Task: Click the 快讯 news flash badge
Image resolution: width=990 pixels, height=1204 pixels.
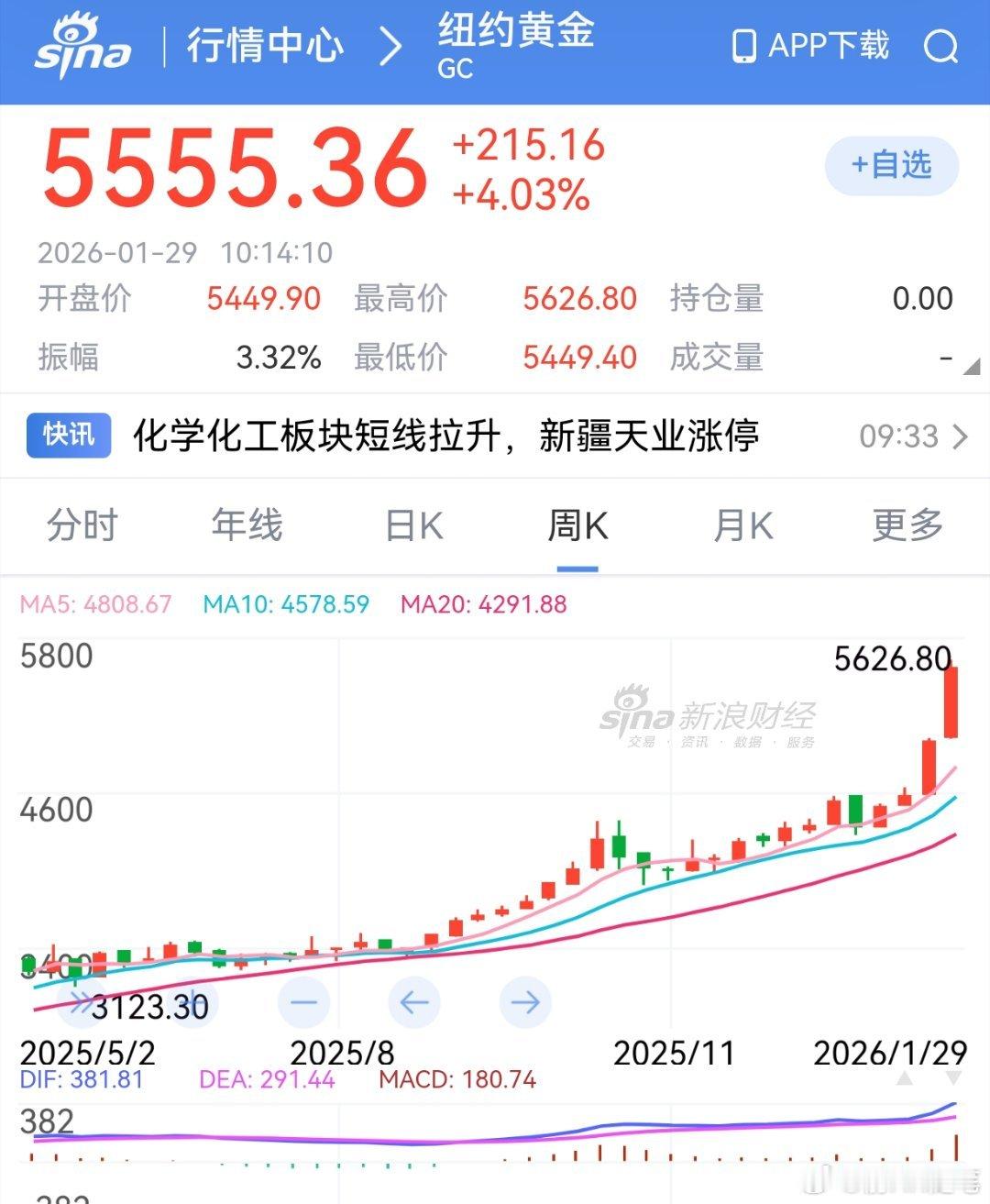Action: (x=68, y=435)
